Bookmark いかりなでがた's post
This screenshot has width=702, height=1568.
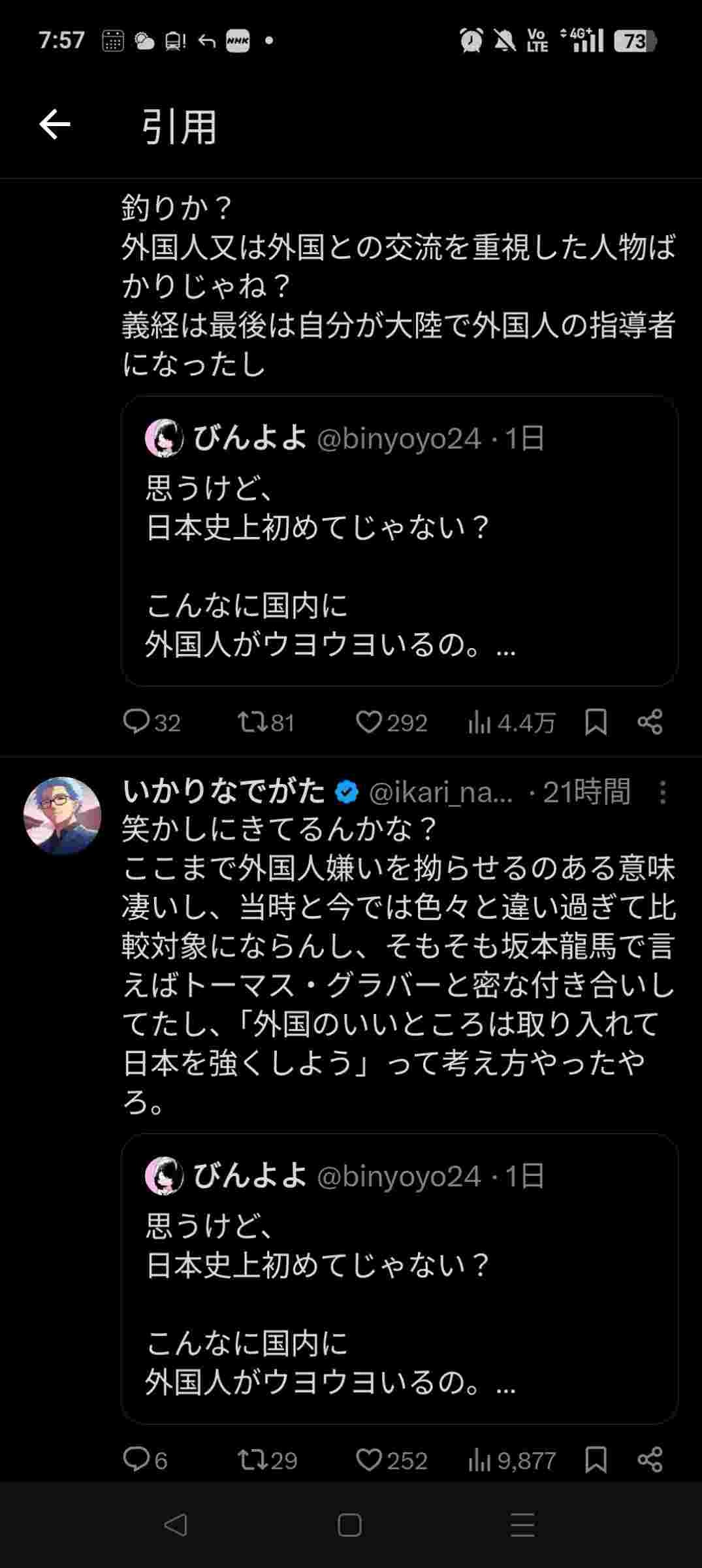pos(596,1460)
